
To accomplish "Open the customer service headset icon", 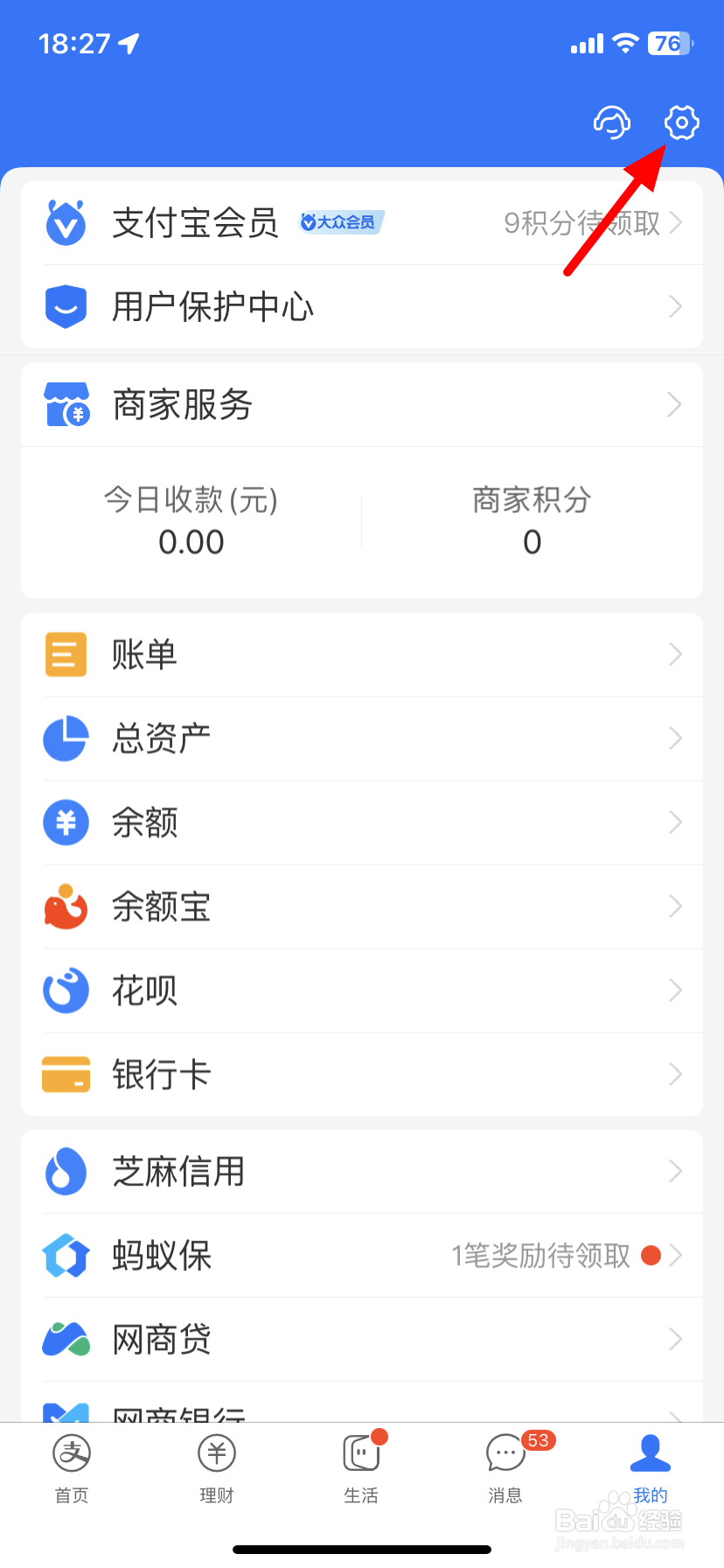I will (x=612, y=122).
